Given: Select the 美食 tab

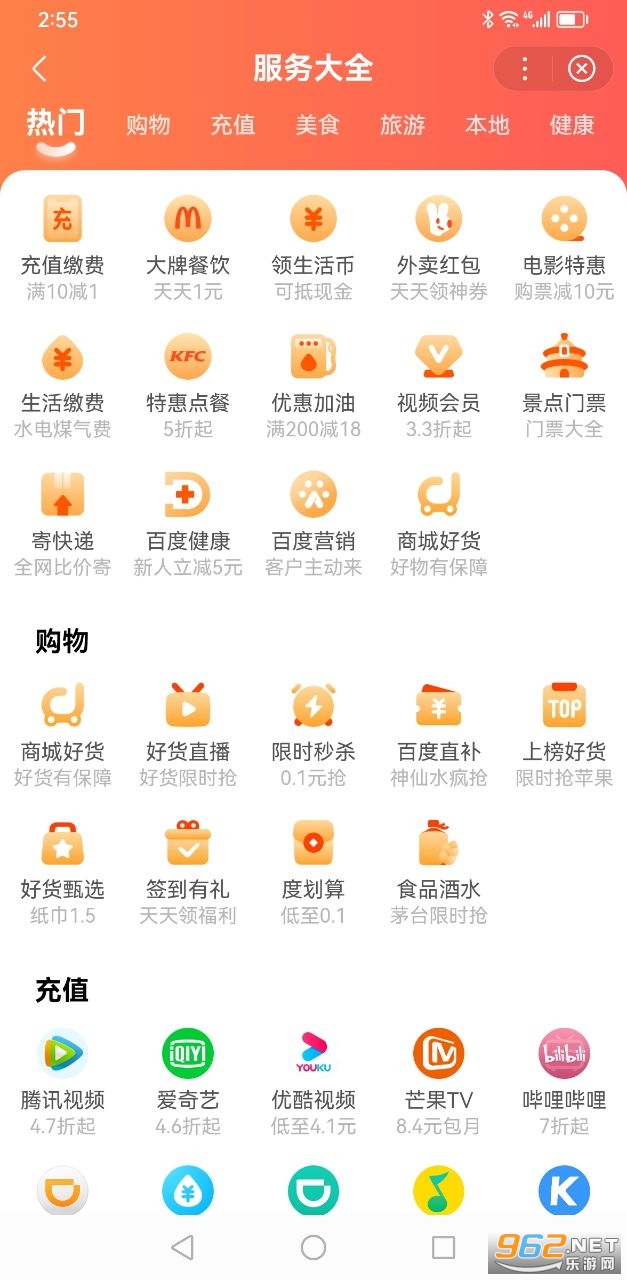Looking at the screenshot, I should [318, 125].
